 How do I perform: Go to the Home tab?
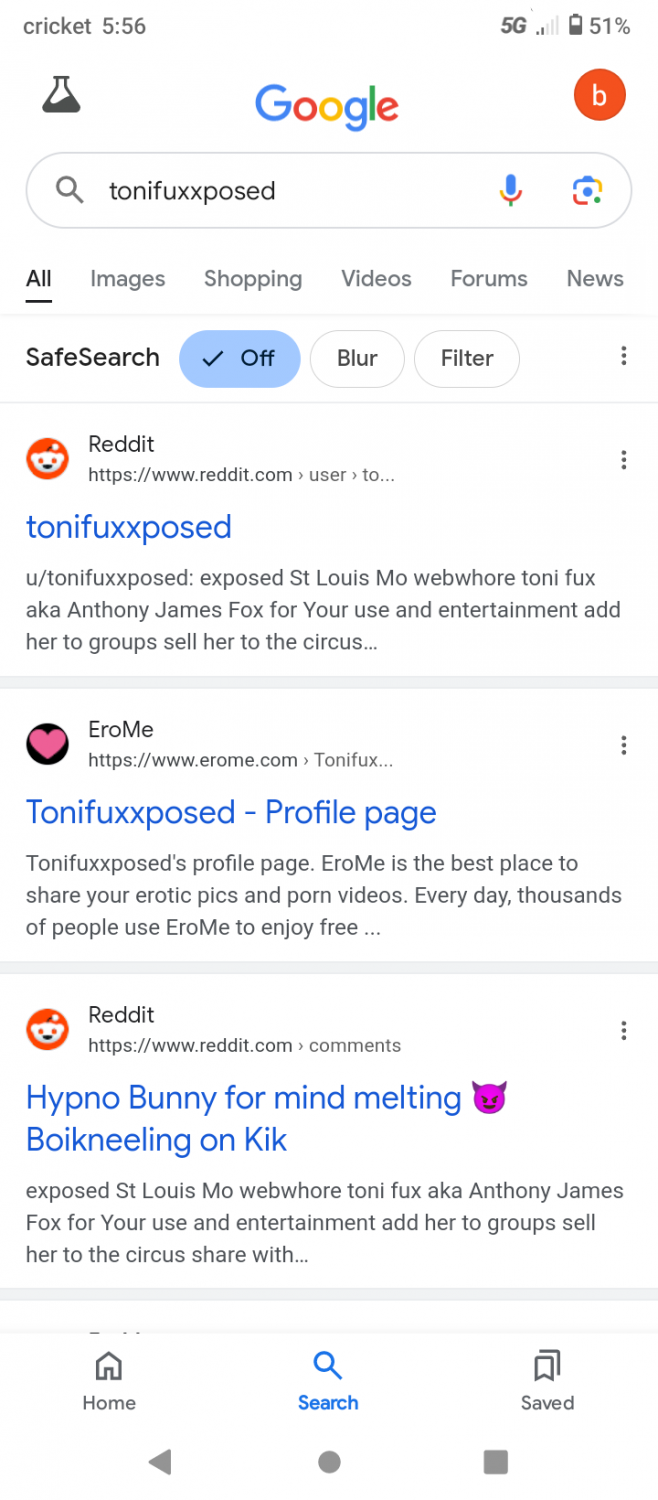(x=109, y=1381)
